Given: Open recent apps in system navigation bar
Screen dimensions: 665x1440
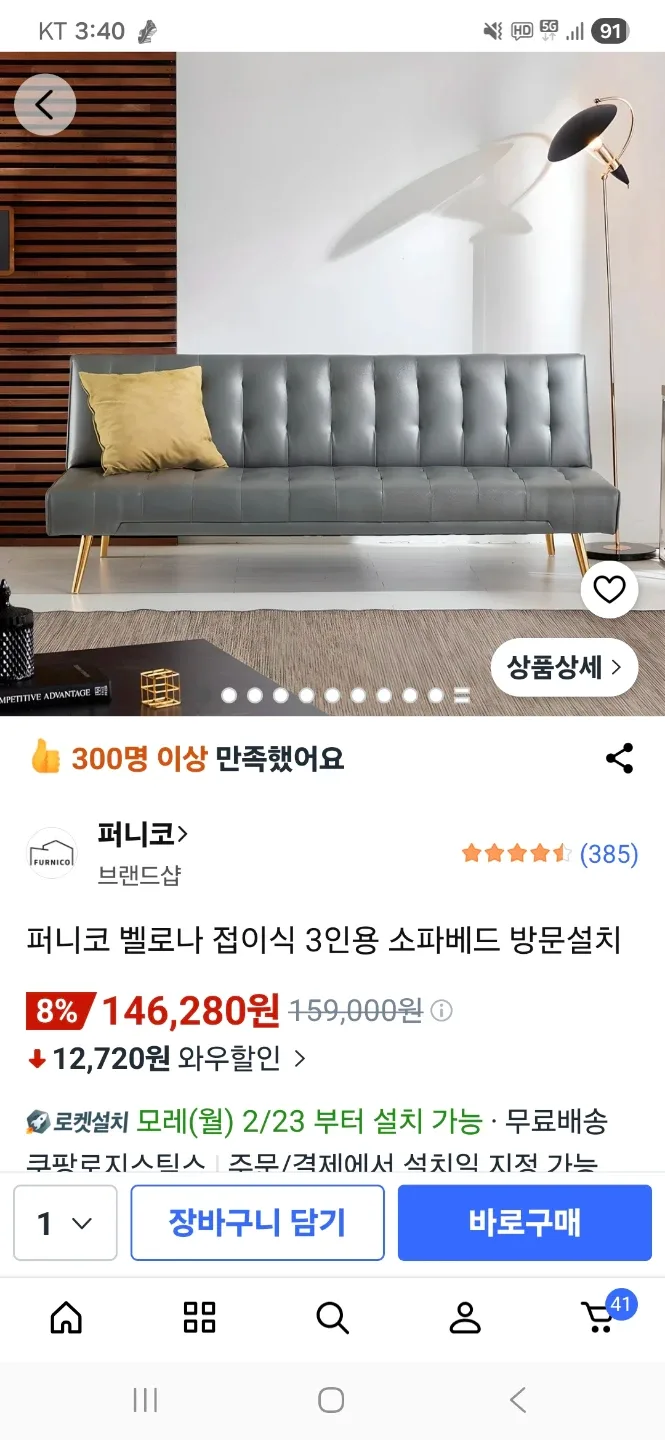Looking at the screenshot, I should tap(145, 1400).
